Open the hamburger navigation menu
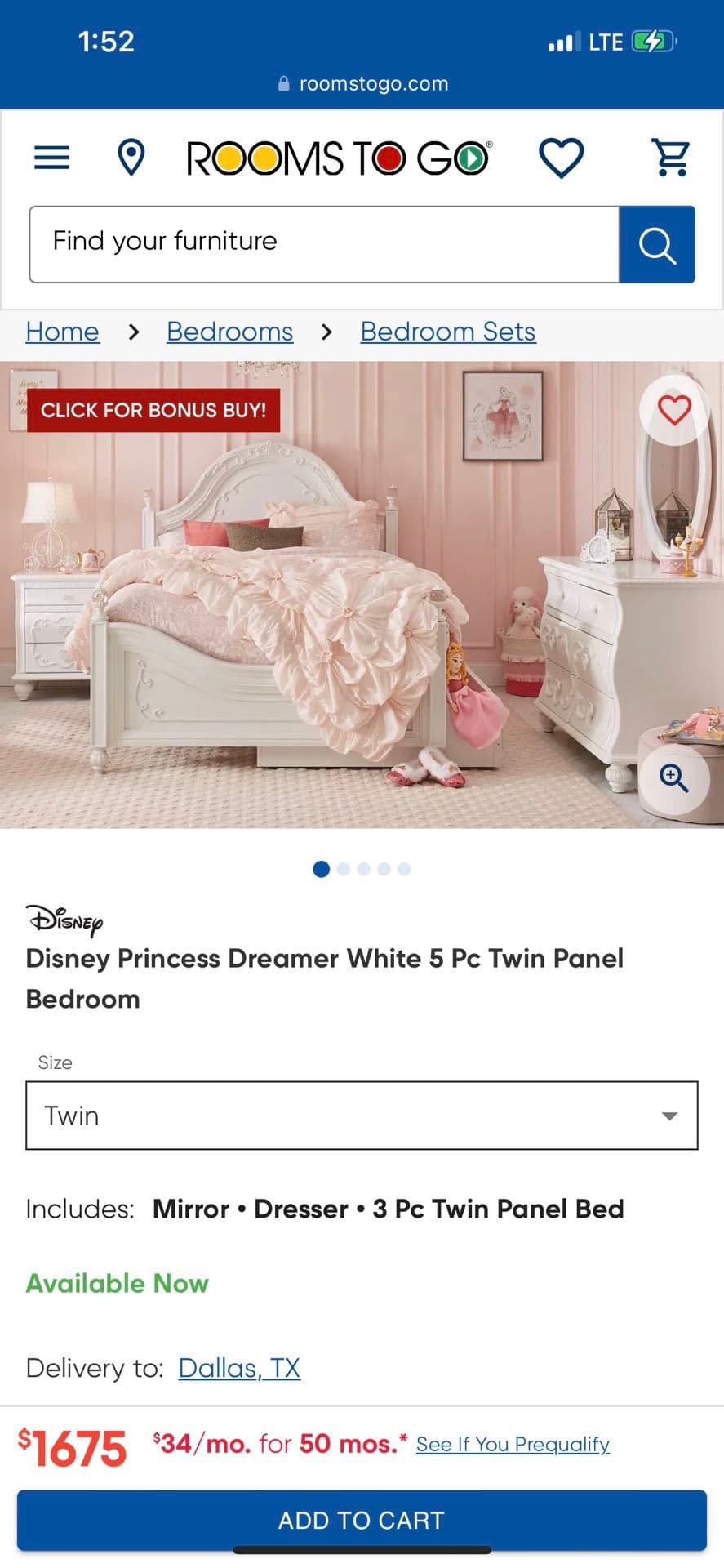 [x=51, y=157]
